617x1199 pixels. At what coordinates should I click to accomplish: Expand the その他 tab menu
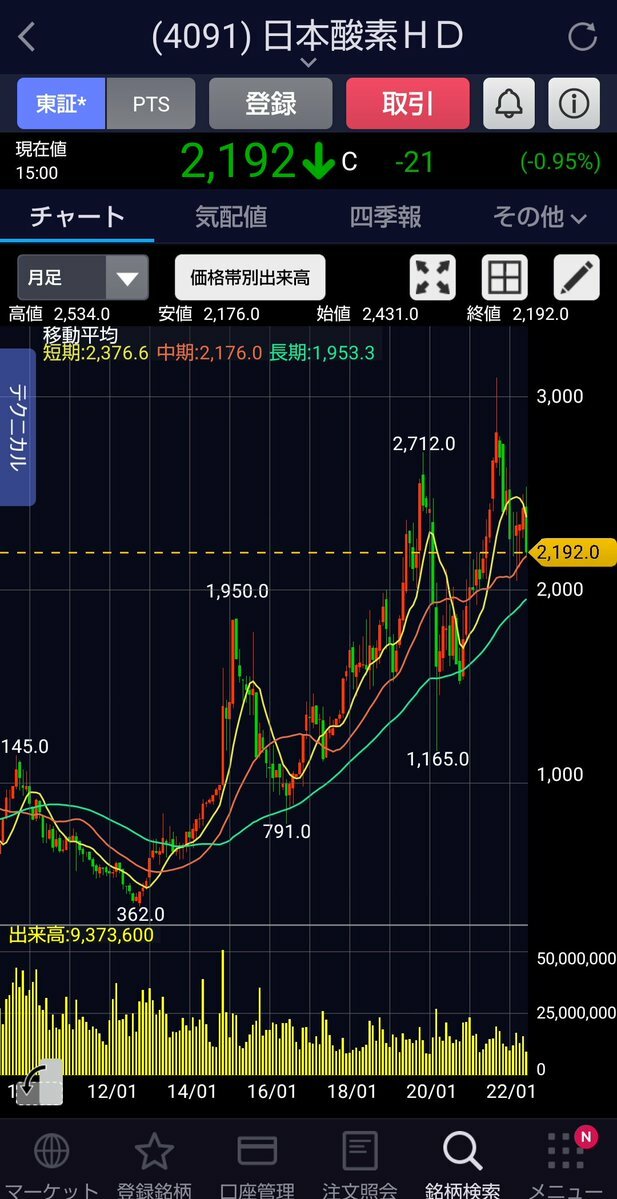point(539,217)
